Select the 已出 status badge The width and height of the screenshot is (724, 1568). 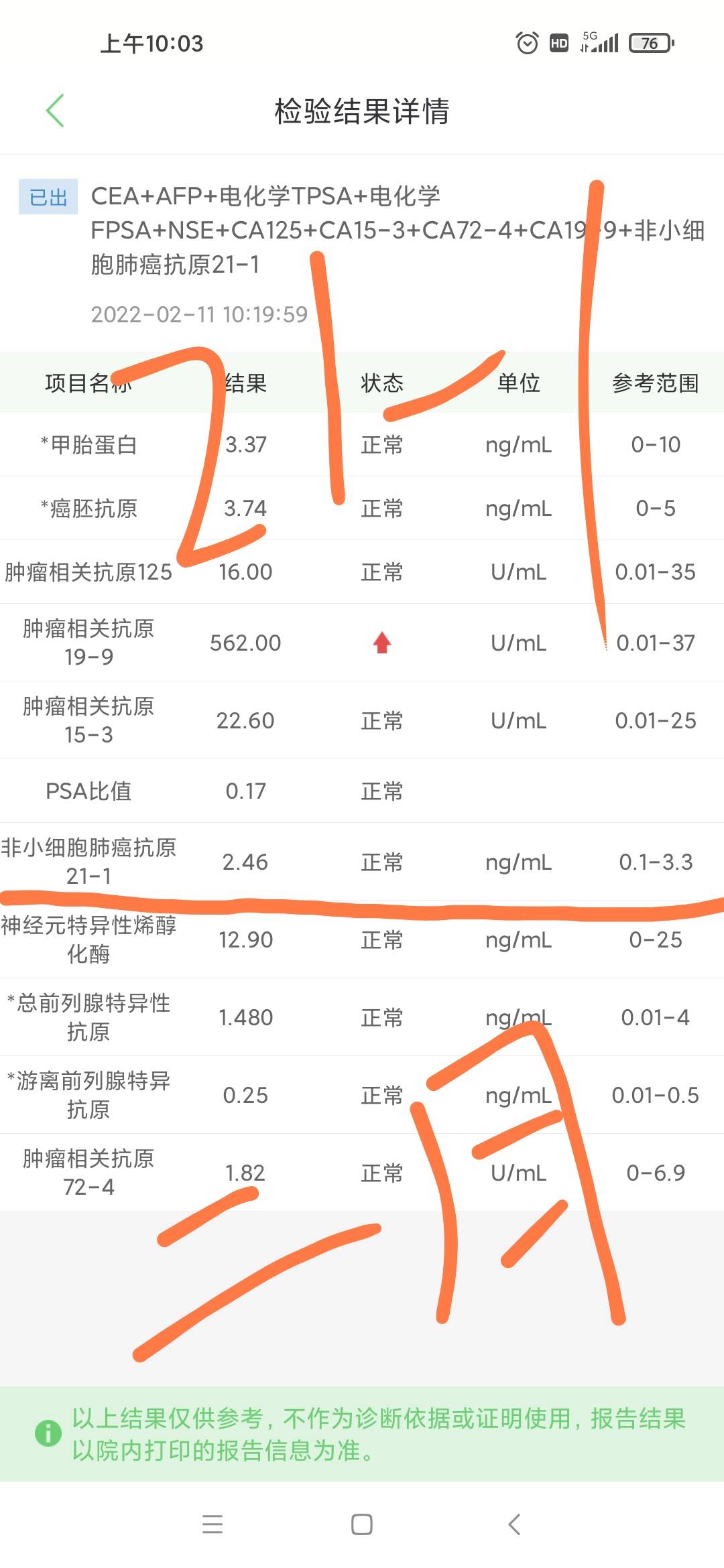47,196
